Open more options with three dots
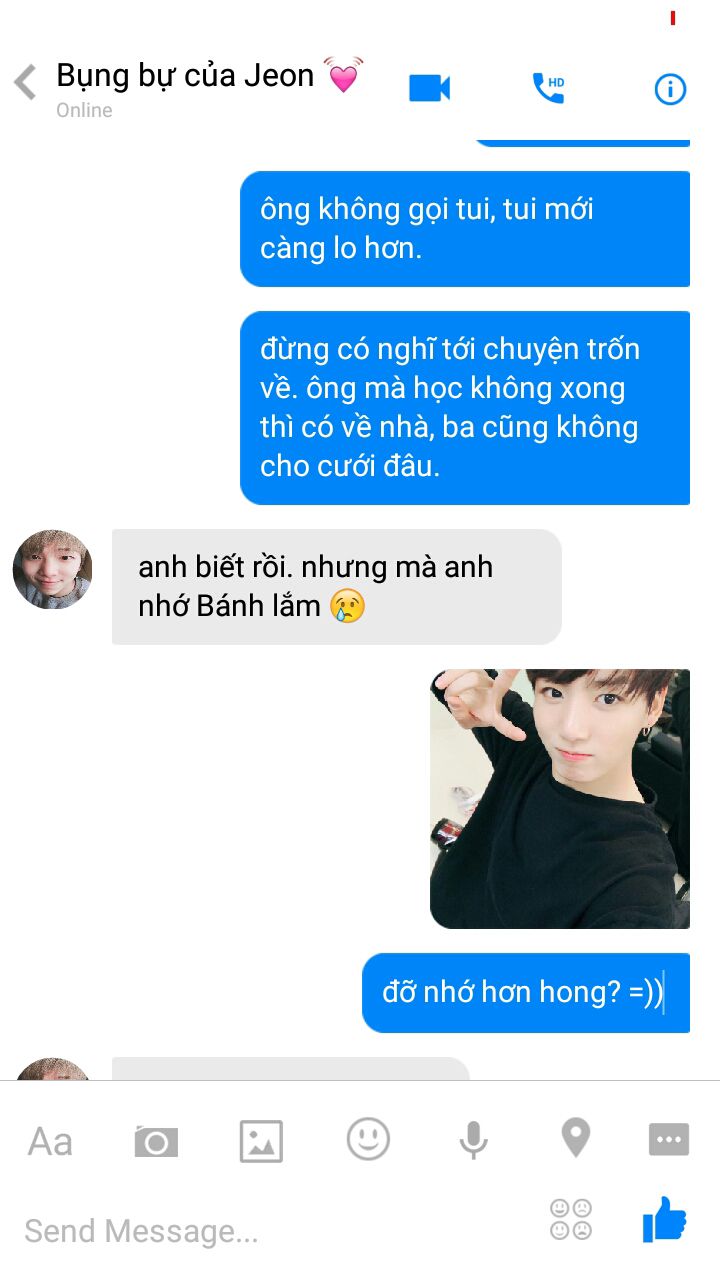Screen dimensions: 720x1280 click(669, 1139)
